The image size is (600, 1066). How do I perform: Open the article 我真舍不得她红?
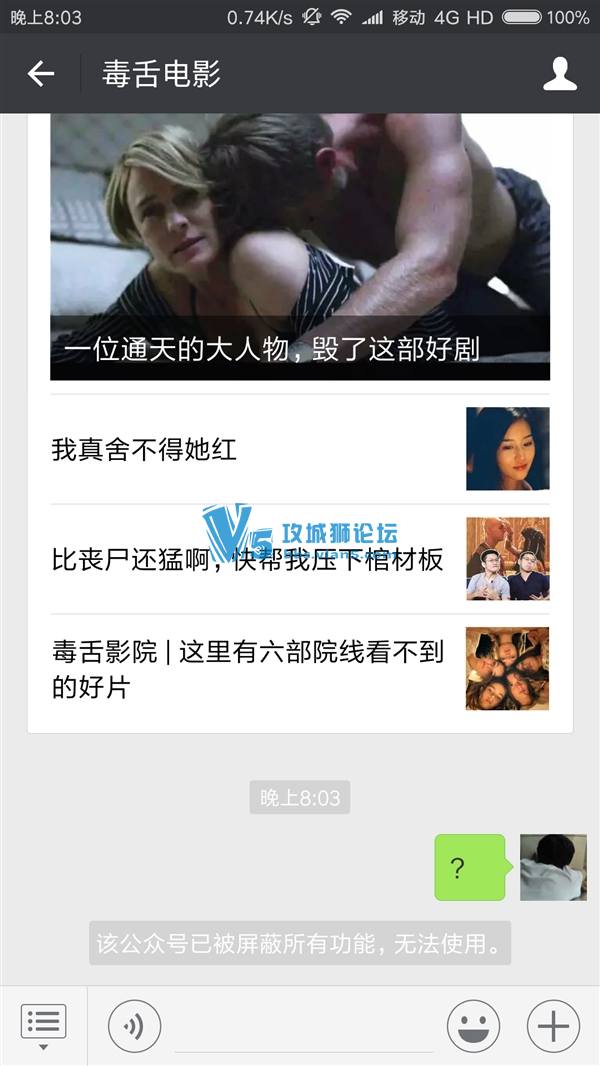[x=300, y=449]
